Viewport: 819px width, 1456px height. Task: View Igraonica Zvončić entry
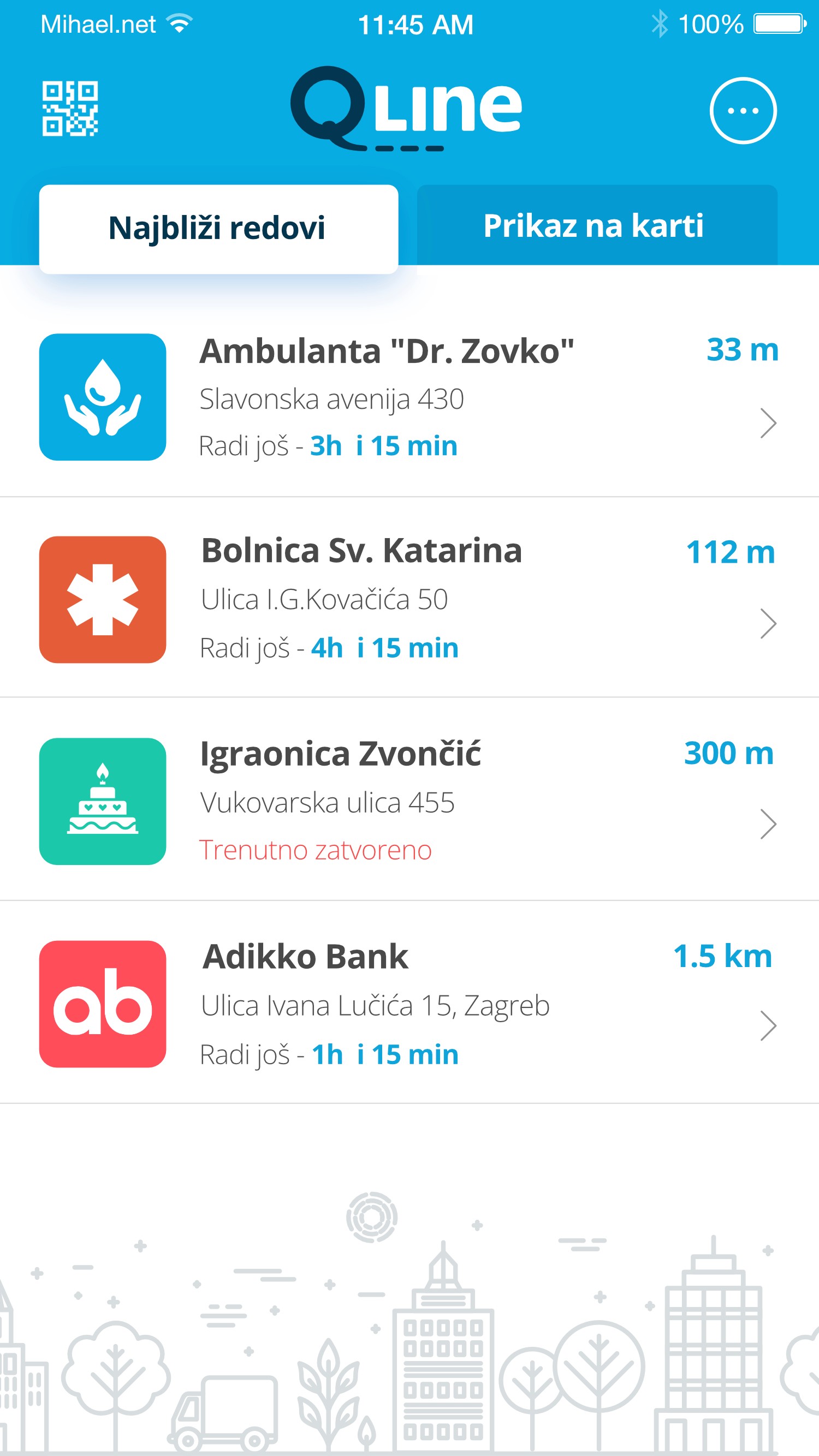pos(410,801)
